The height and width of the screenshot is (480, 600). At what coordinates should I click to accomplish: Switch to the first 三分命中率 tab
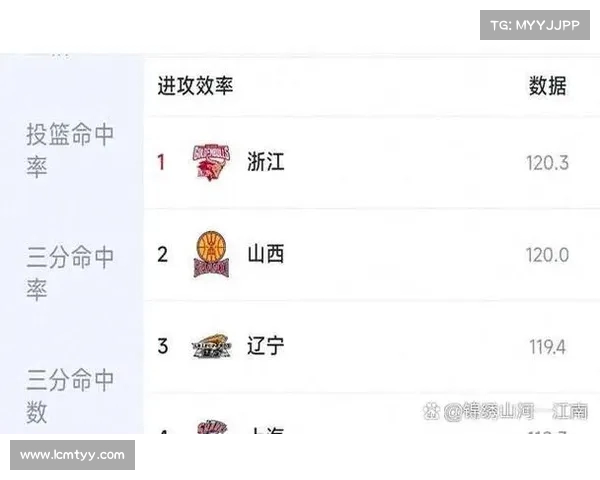pos(70,273)
